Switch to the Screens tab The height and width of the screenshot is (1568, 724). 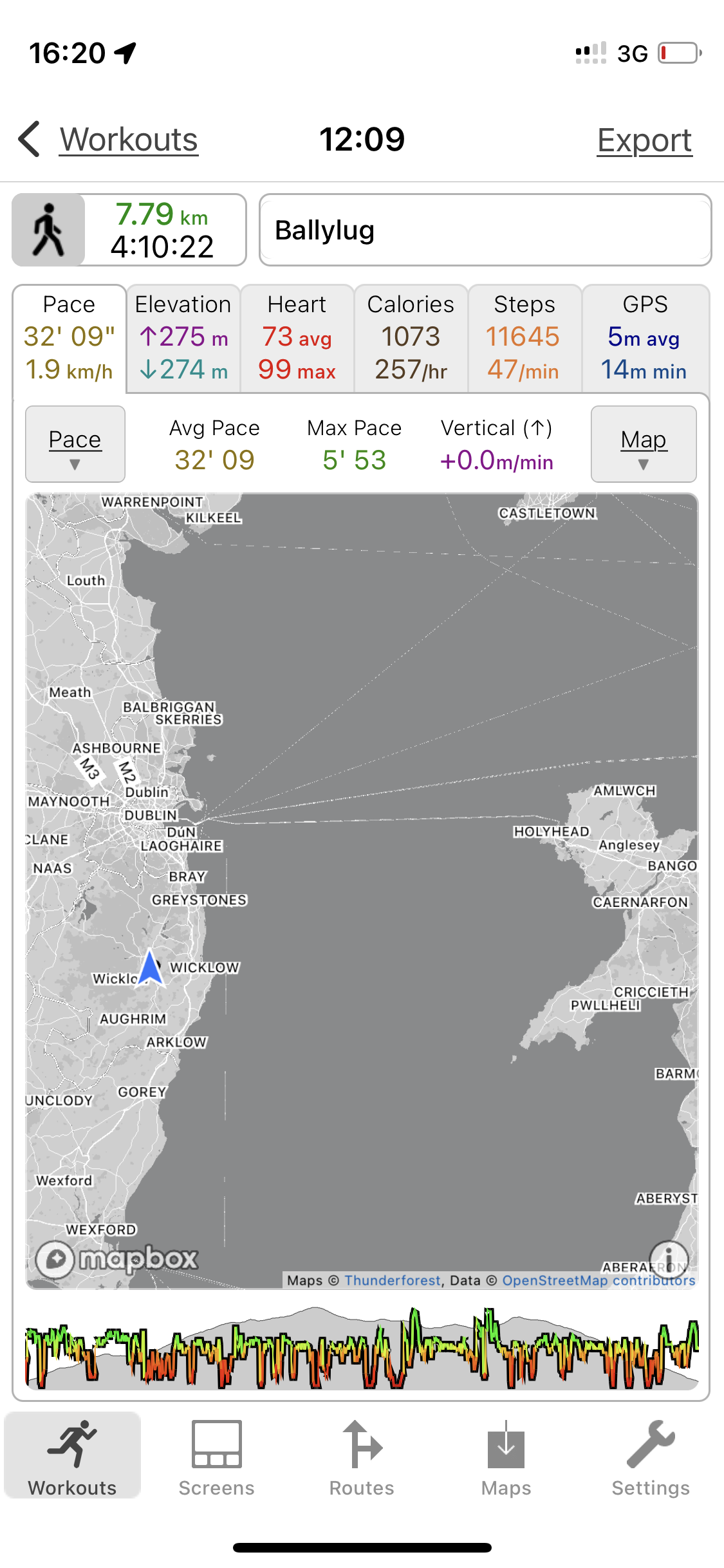[x=216, y=1459]
